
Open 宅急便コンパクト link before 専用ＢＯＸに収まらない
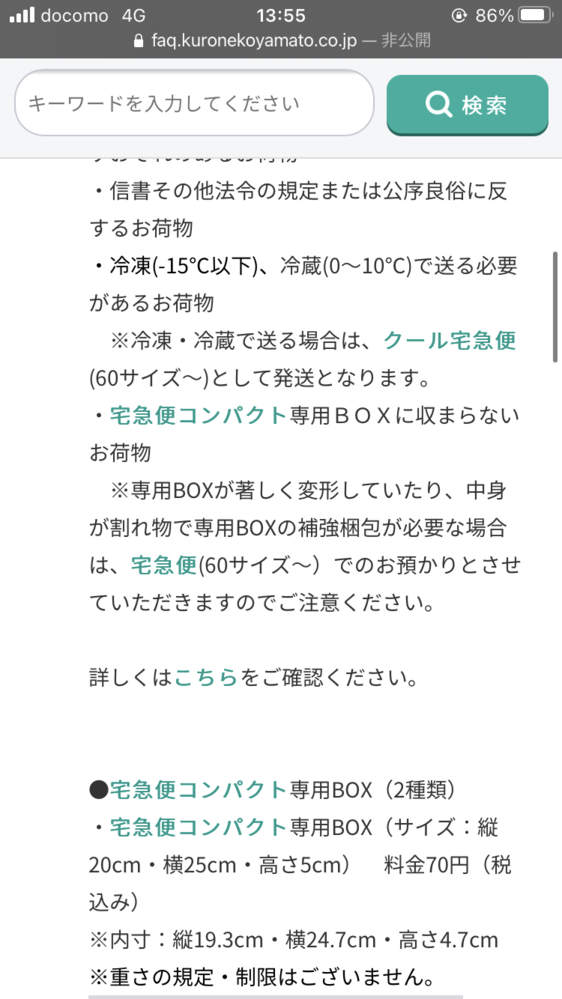point(198,415)
